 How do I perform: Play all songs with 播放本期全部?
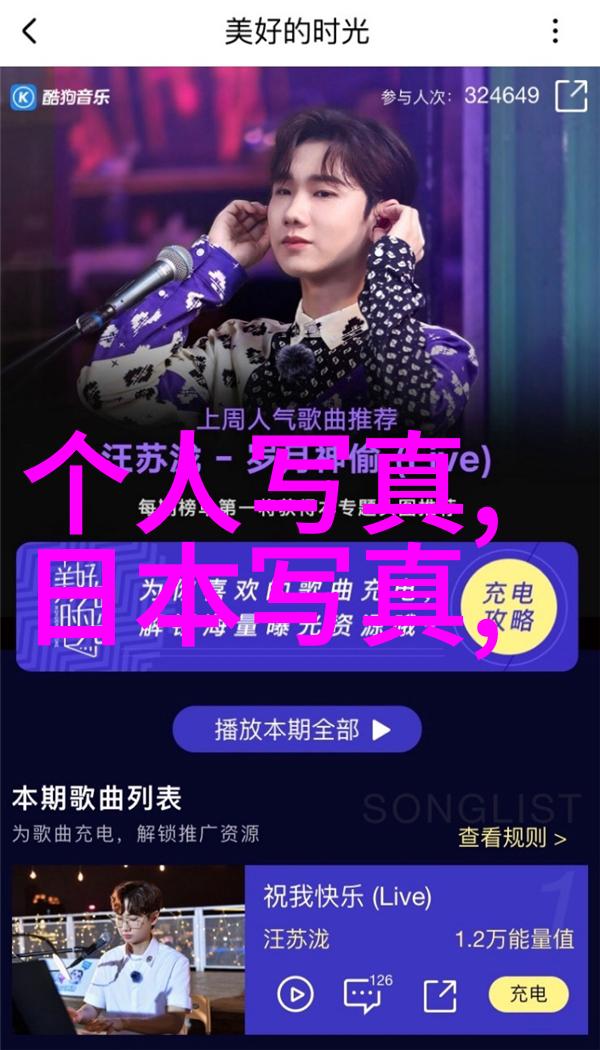tap(297, 730)
